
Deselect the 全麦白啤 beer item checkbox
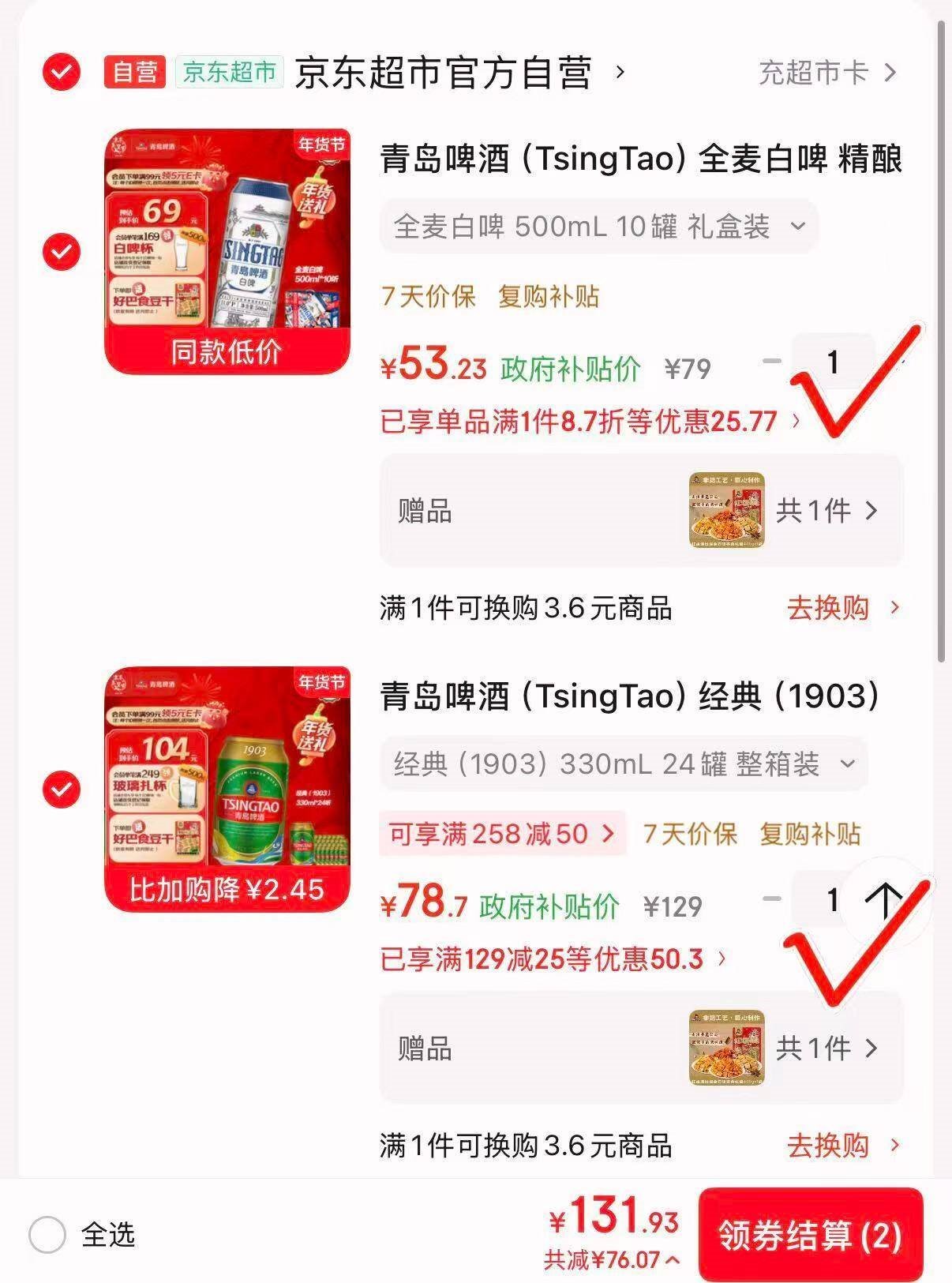click(61, 252)
